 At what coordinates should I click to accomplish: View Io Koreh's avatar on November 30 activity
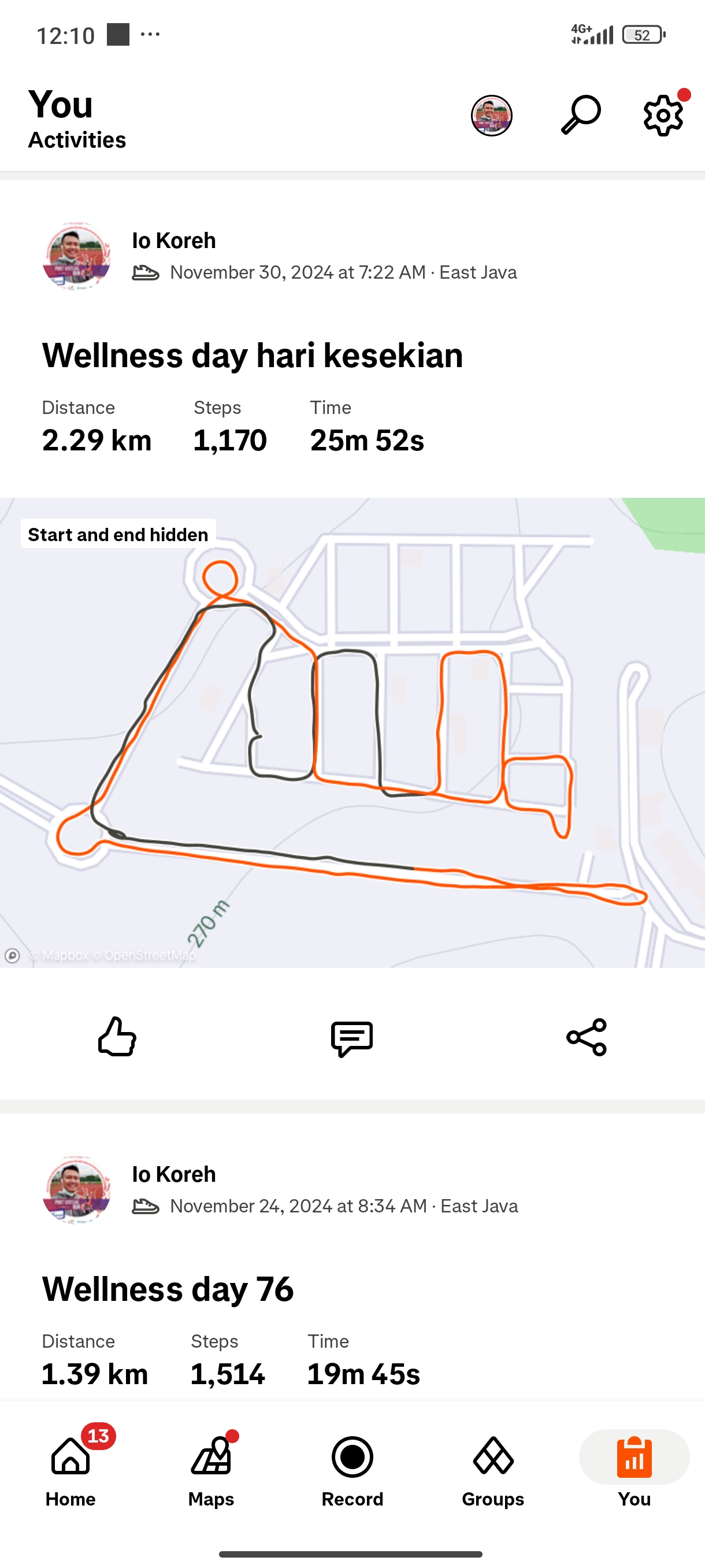77,256
